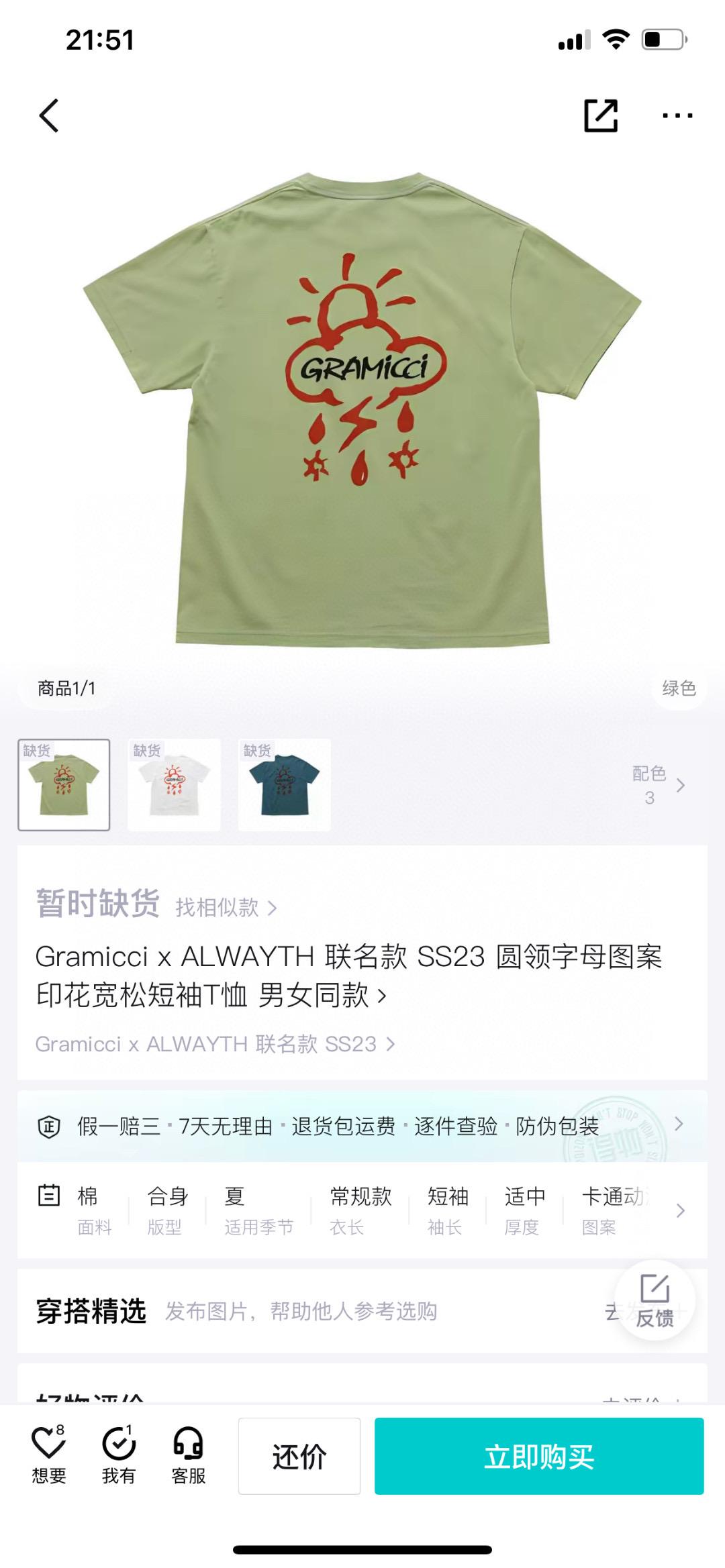Open the 反馈 feedback floating button

point(655,1300)
